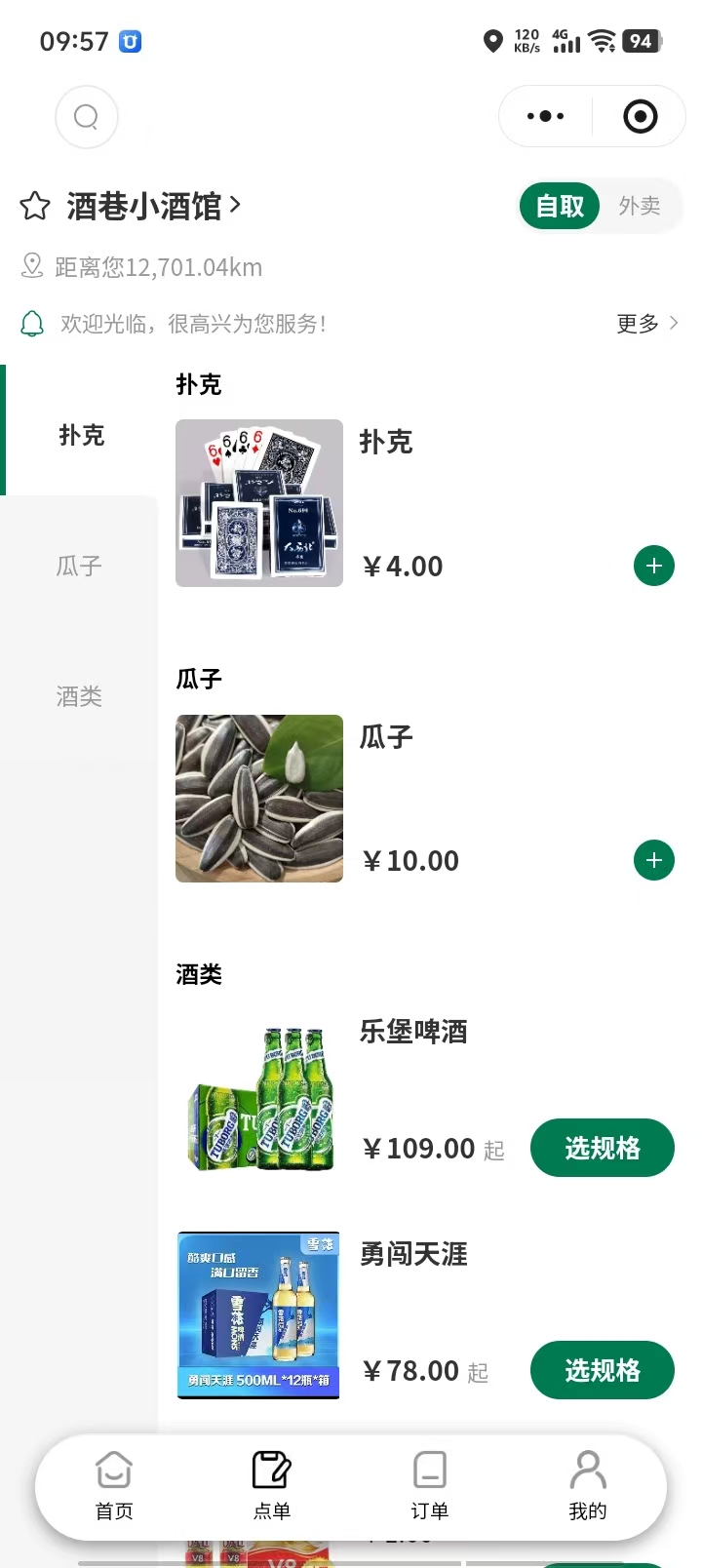
Task: Choose specs for 勇闯天涯
Action: click(x=602, y=1370)
